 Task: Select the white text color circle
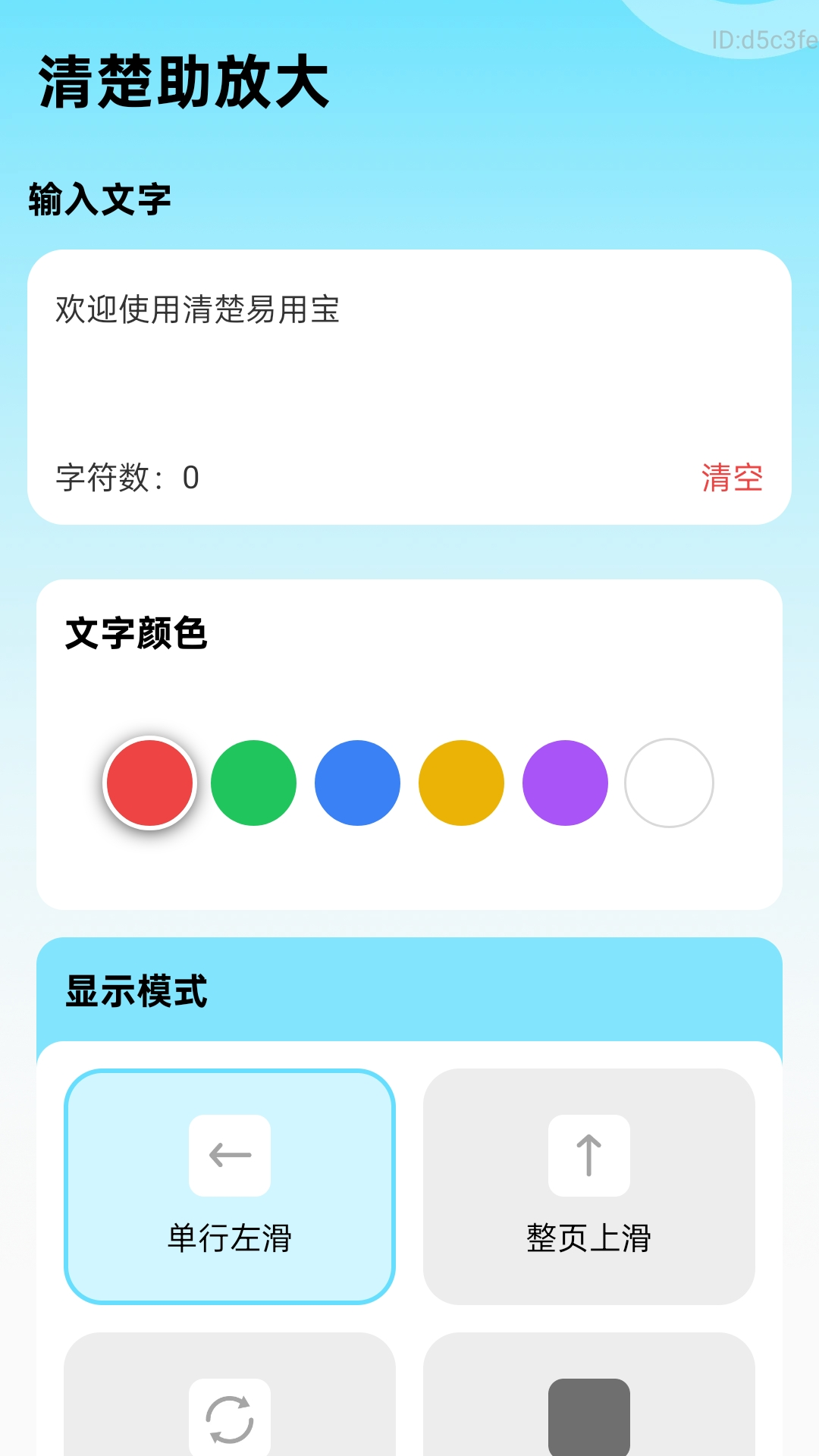click(668, 783)
